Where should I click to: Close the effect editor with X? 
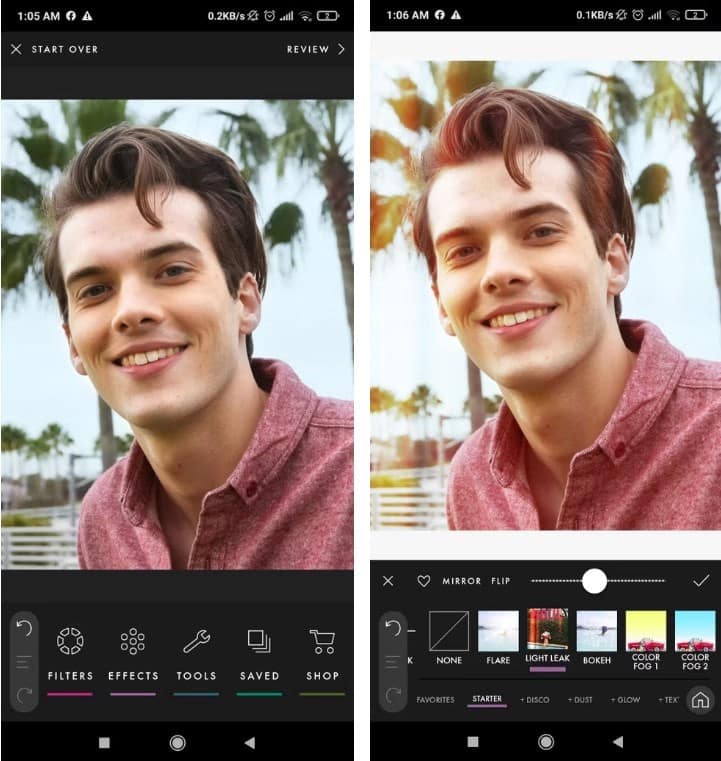(388, 580)
